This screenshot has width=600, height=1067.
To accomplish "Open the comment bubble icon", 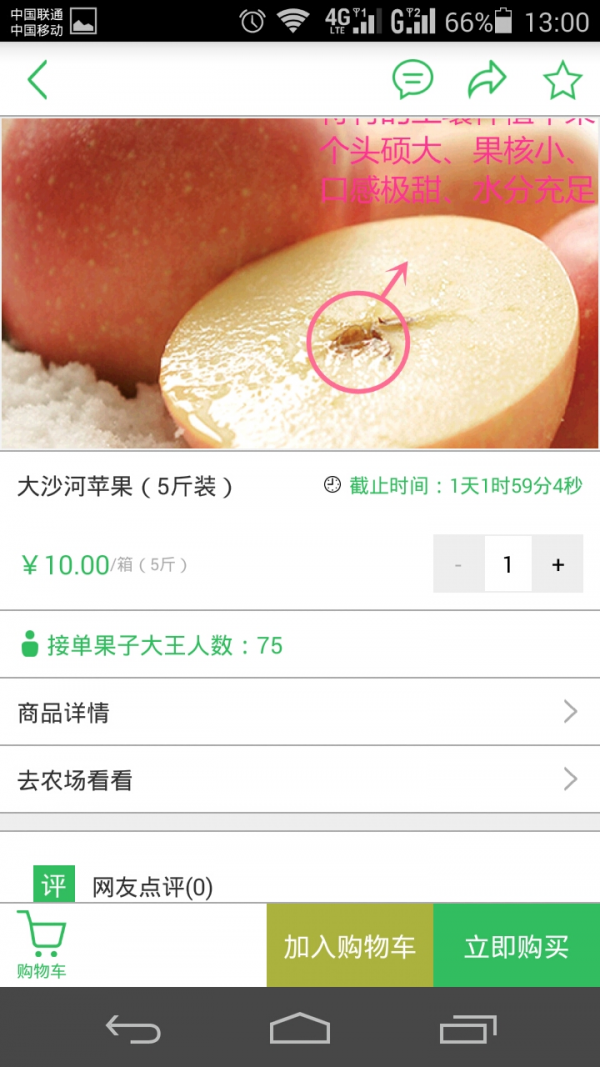I will (412, 79).
